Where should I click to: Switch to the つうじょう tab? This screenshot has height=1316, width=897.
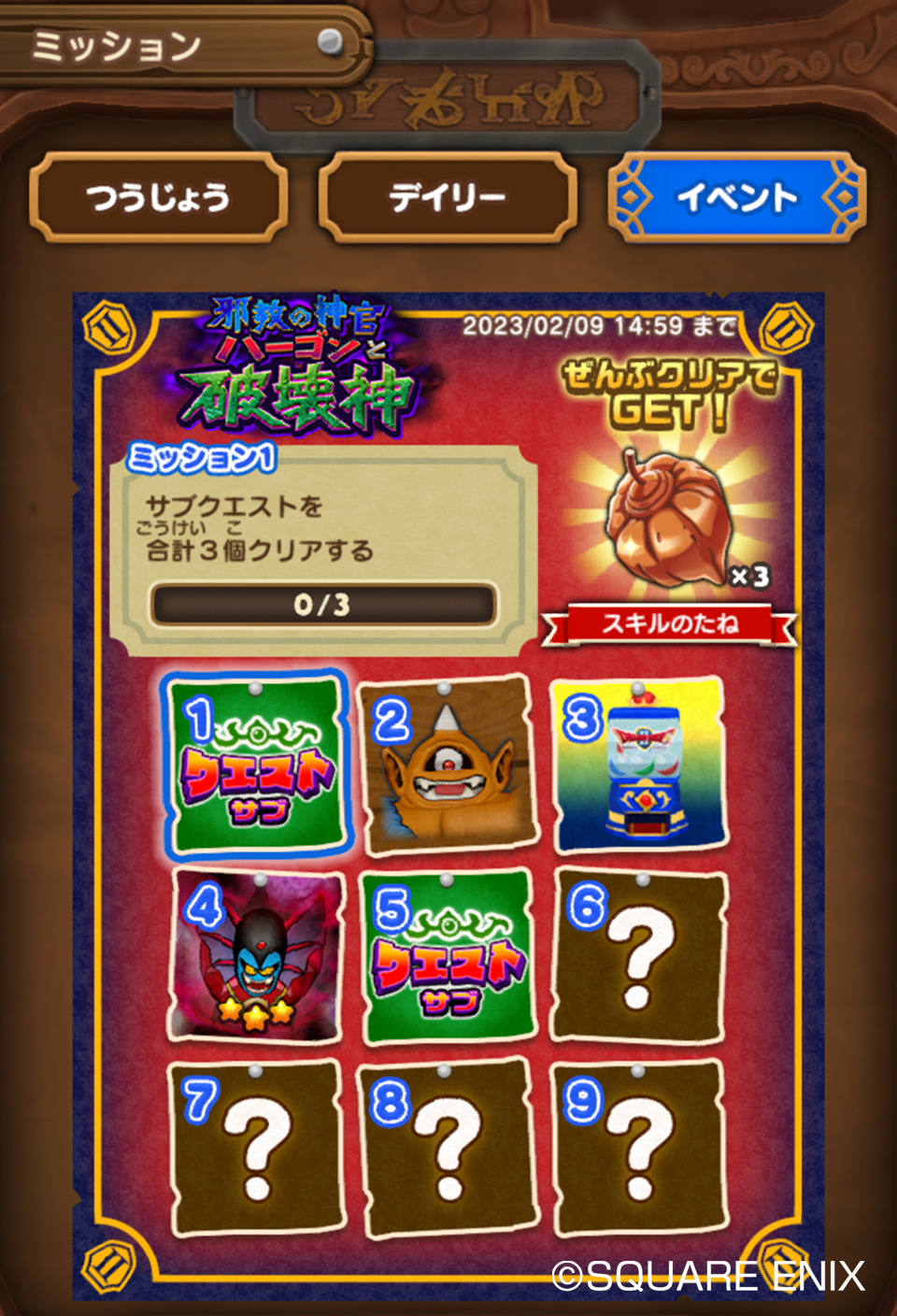[158, 197]
